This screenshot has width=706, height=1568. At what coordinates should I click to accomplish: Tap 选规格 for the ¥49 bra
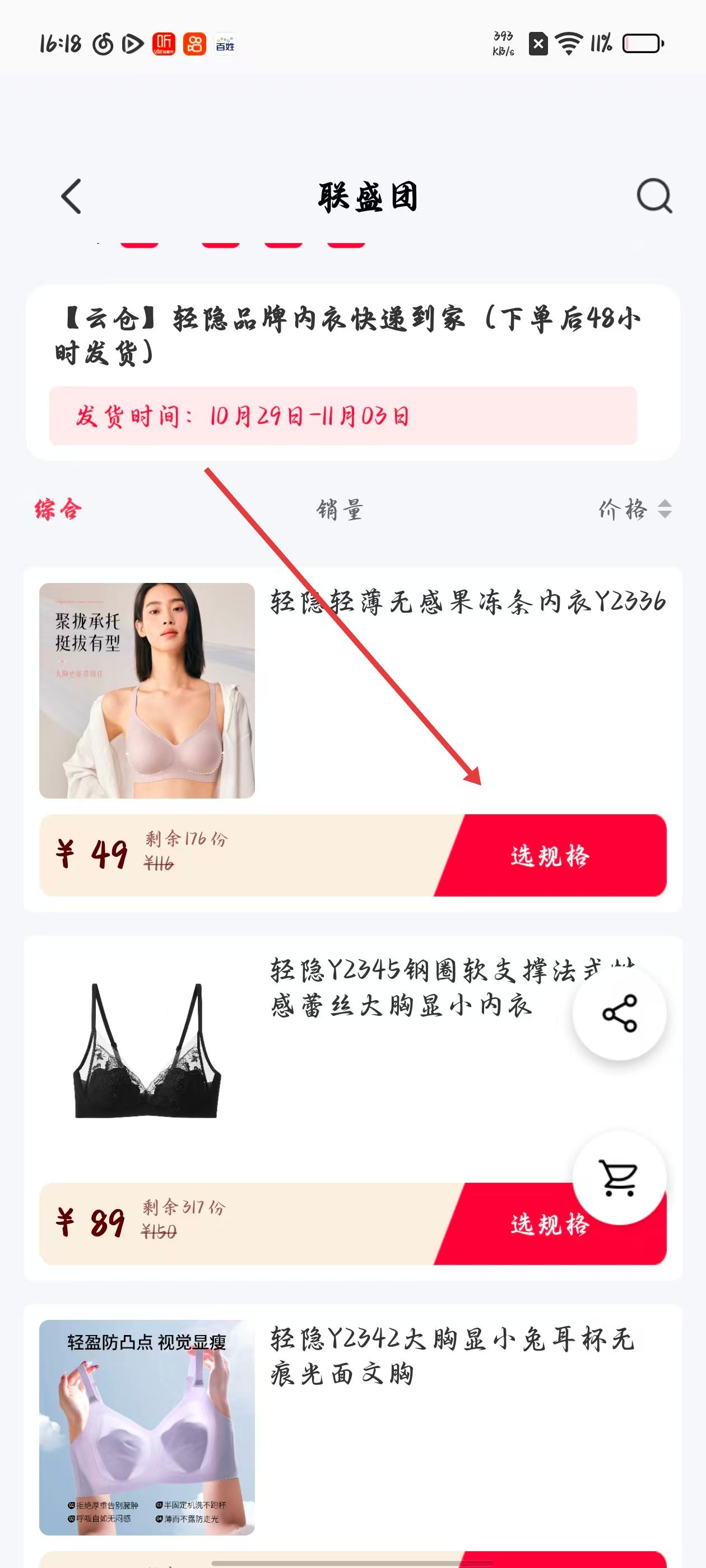coord(550,855)
